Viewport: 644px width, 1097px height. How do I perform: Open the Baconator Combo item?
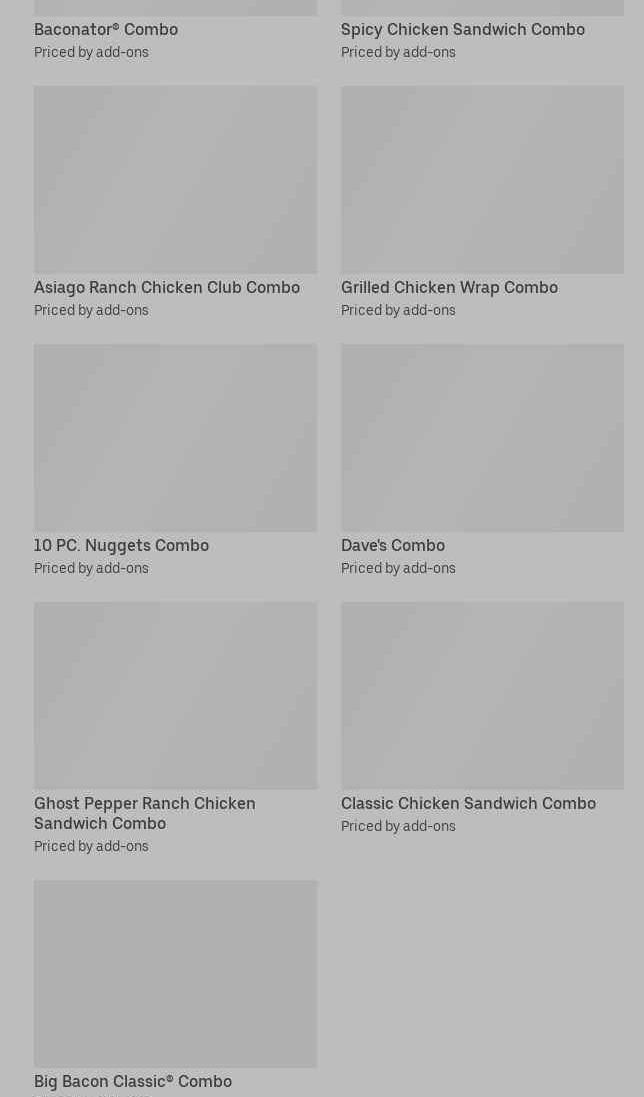click(106, 29)
